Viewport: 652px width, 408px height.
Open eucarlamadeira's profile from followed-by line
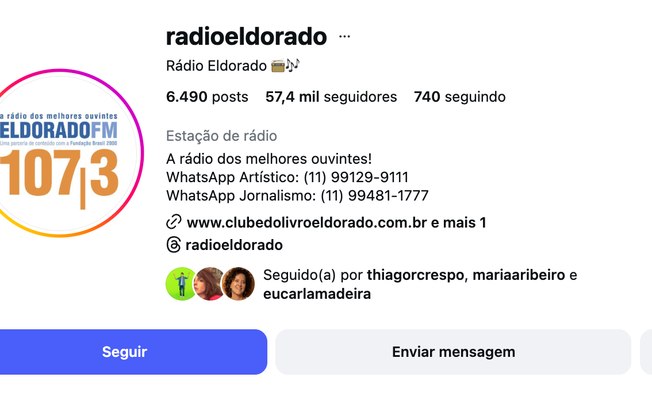pos(317,294)
